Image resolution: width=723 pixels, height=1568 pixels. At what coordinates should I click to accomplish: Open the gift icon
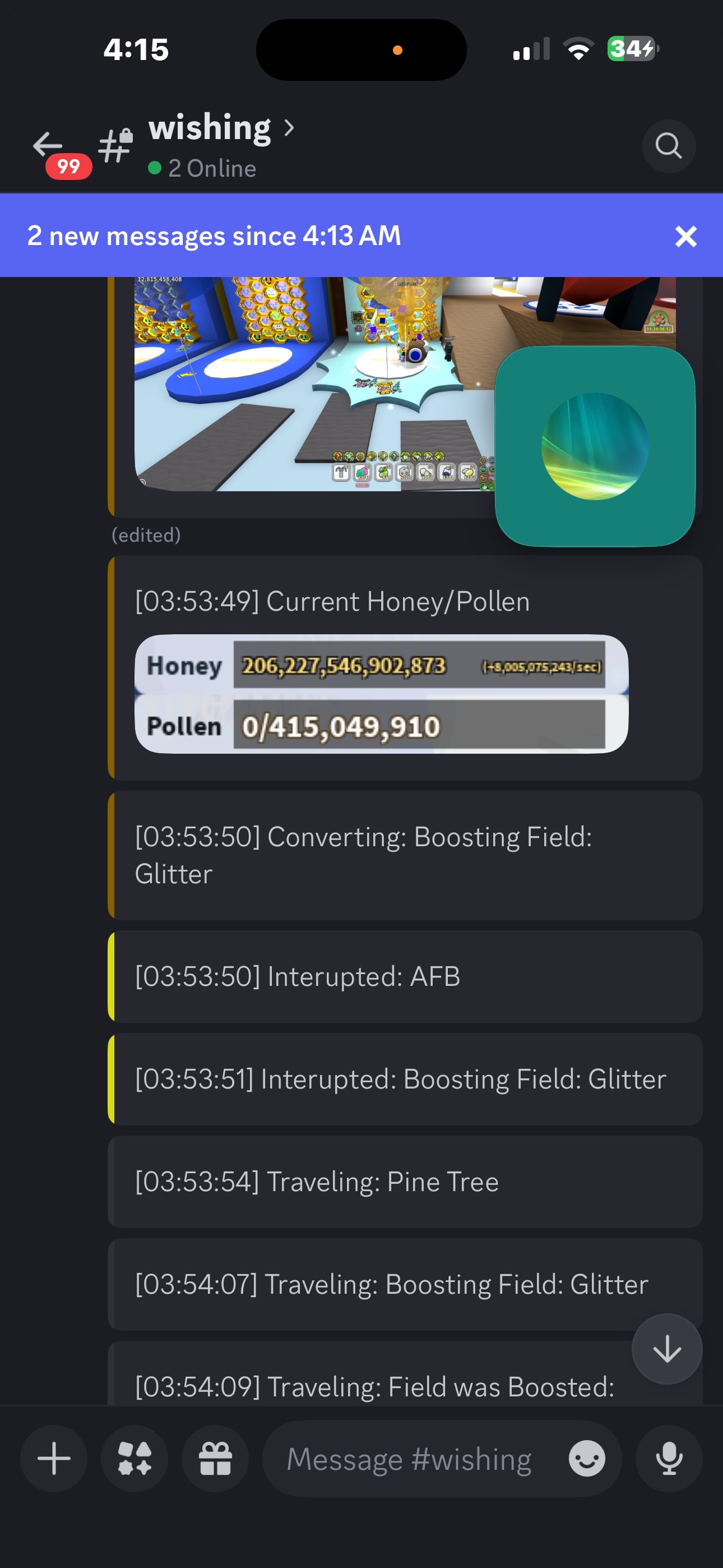coord(215,1459)
